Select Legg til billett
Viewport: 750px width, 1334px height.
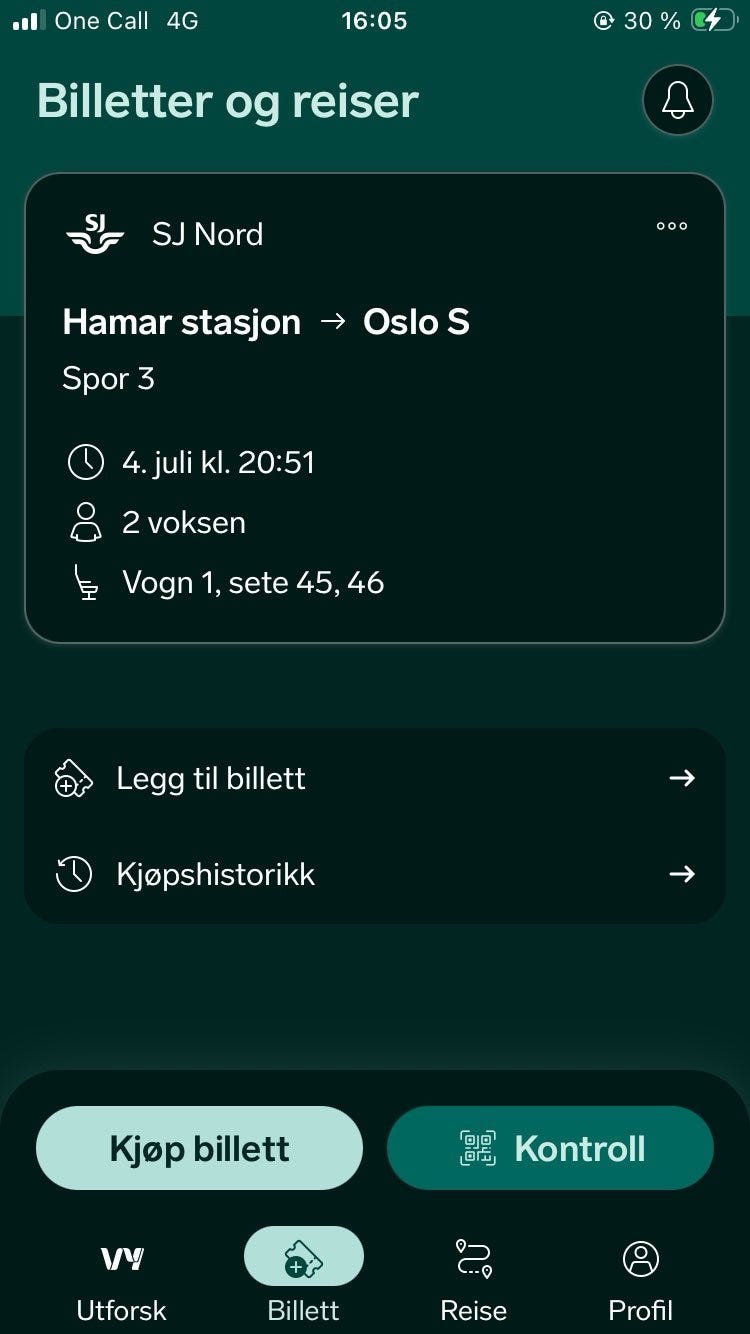pos(374,778)
